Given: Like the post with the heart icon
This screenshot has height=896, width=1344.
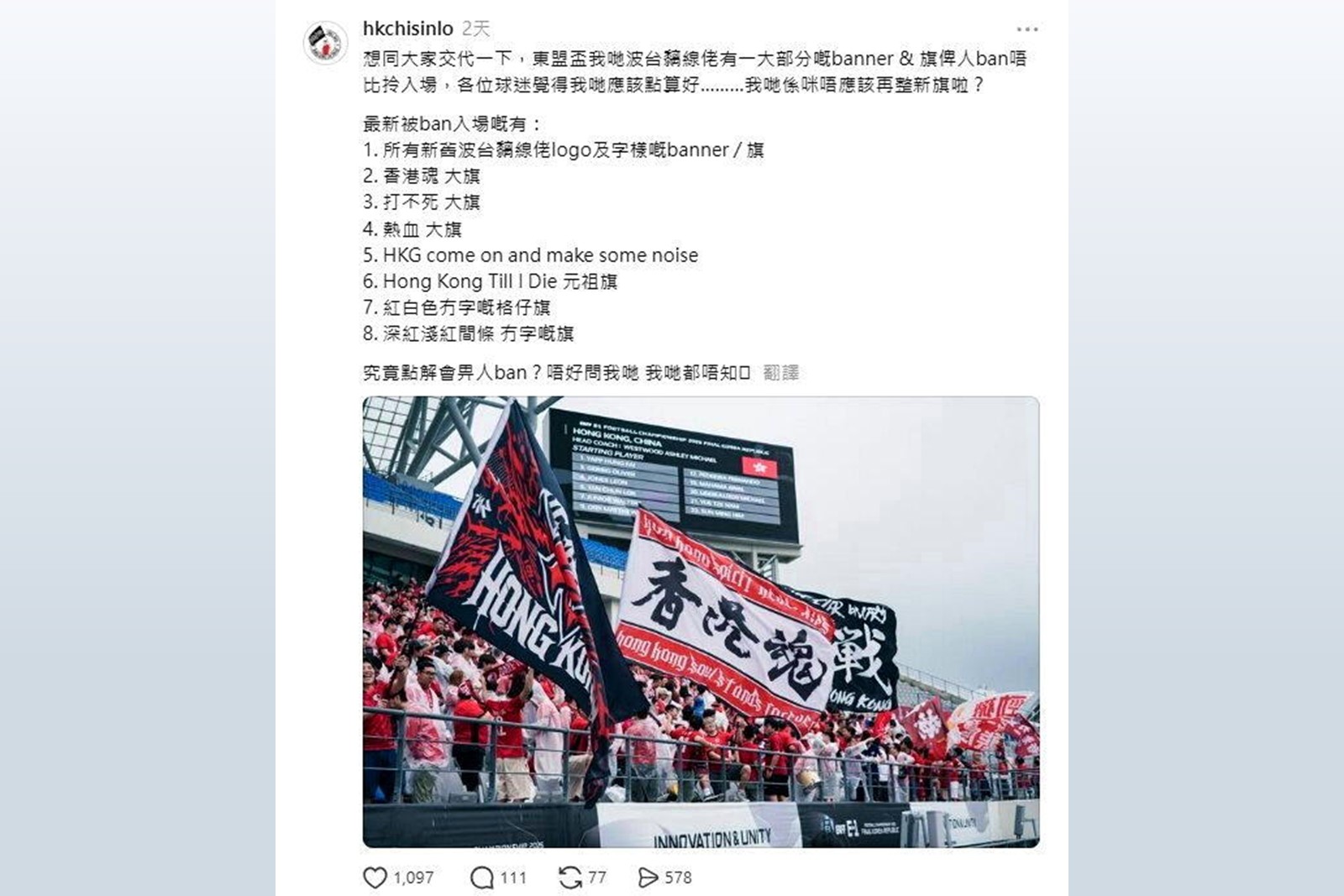Looking at the screenshot, I should [375, 878].
